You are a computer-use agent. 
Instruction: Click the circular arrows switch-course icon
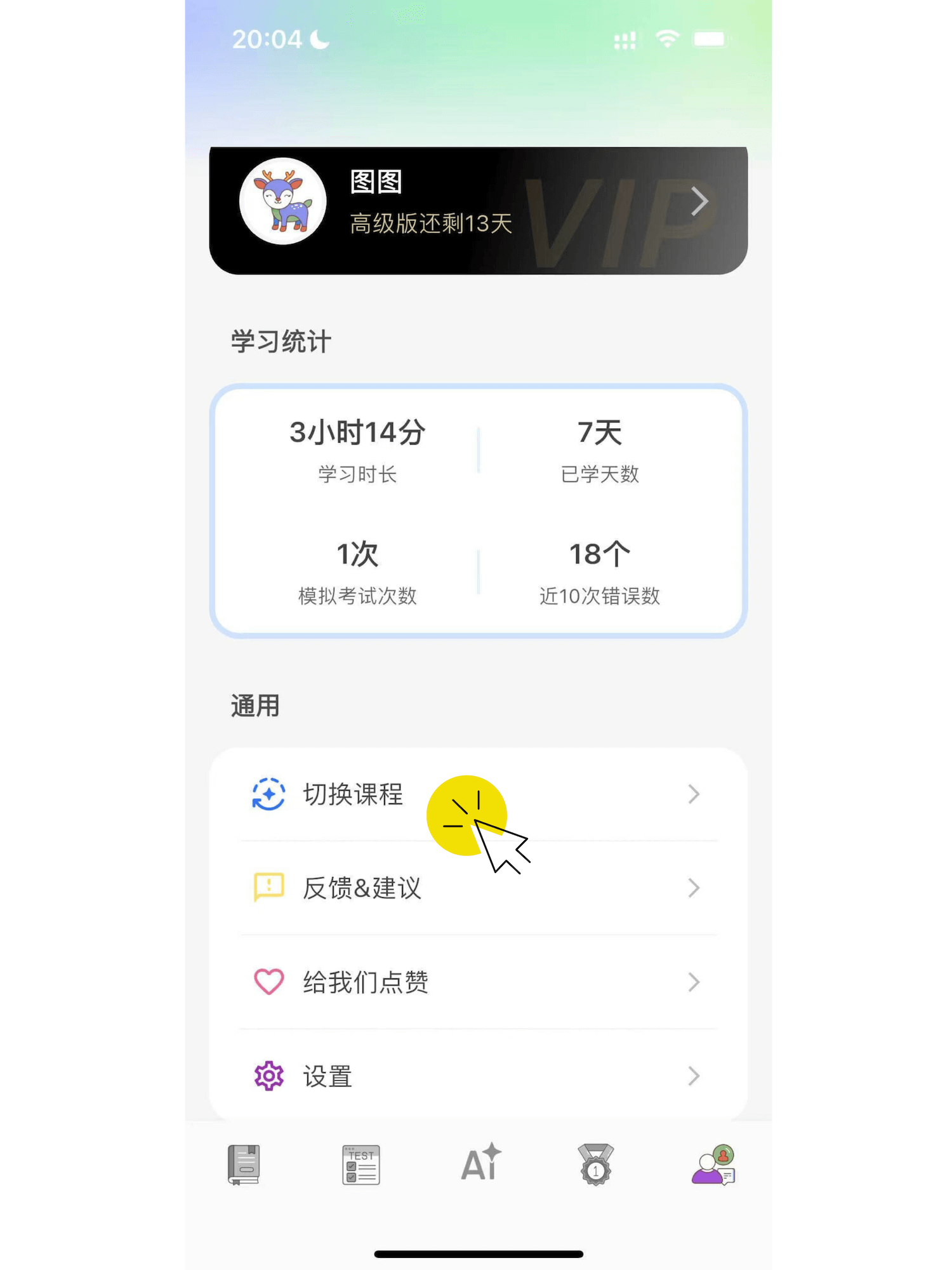pos(268,794)
